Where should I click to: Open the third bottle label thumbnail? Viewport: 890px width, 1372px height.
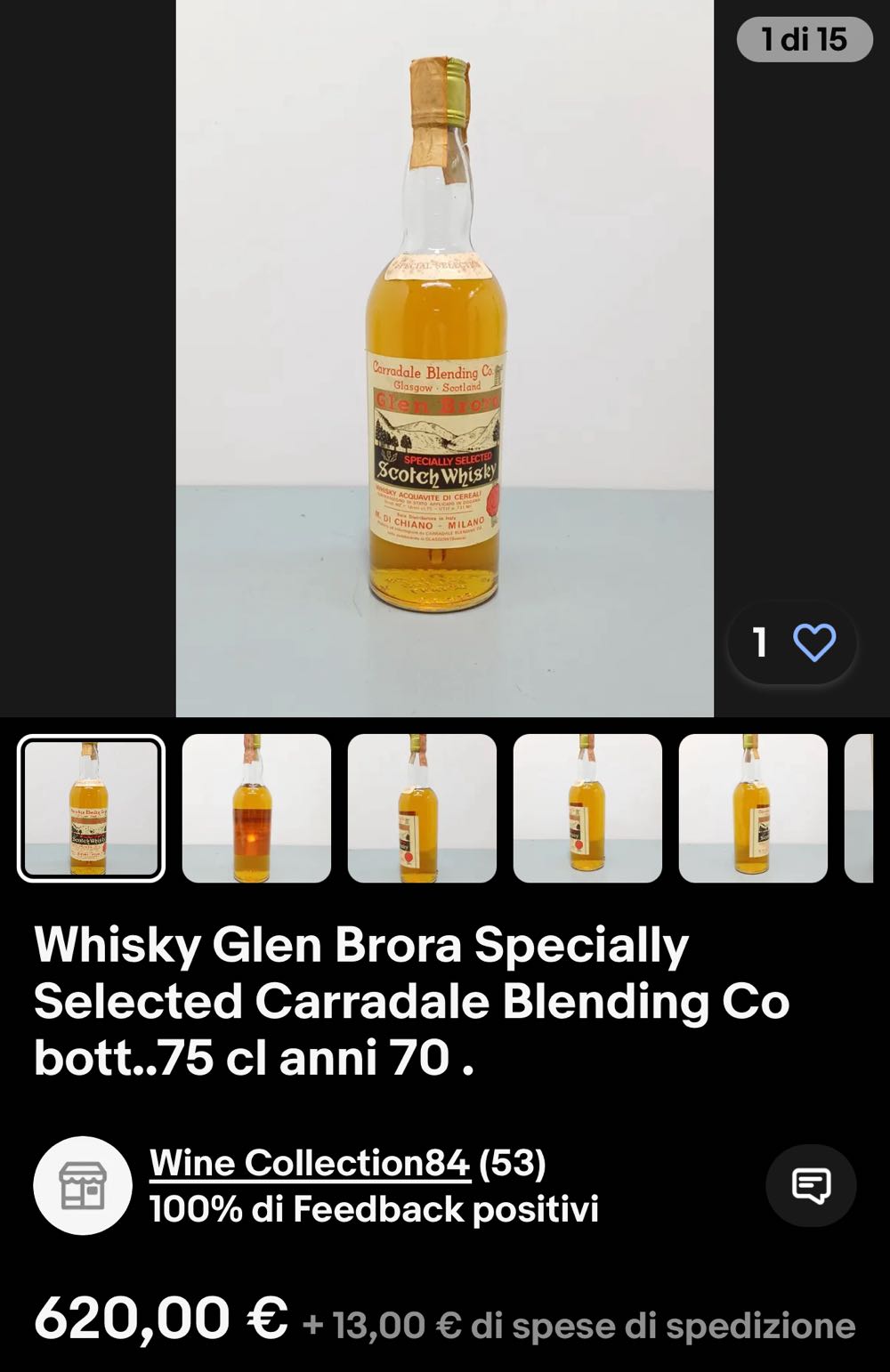pyautogui.click(x=420, y=808)
